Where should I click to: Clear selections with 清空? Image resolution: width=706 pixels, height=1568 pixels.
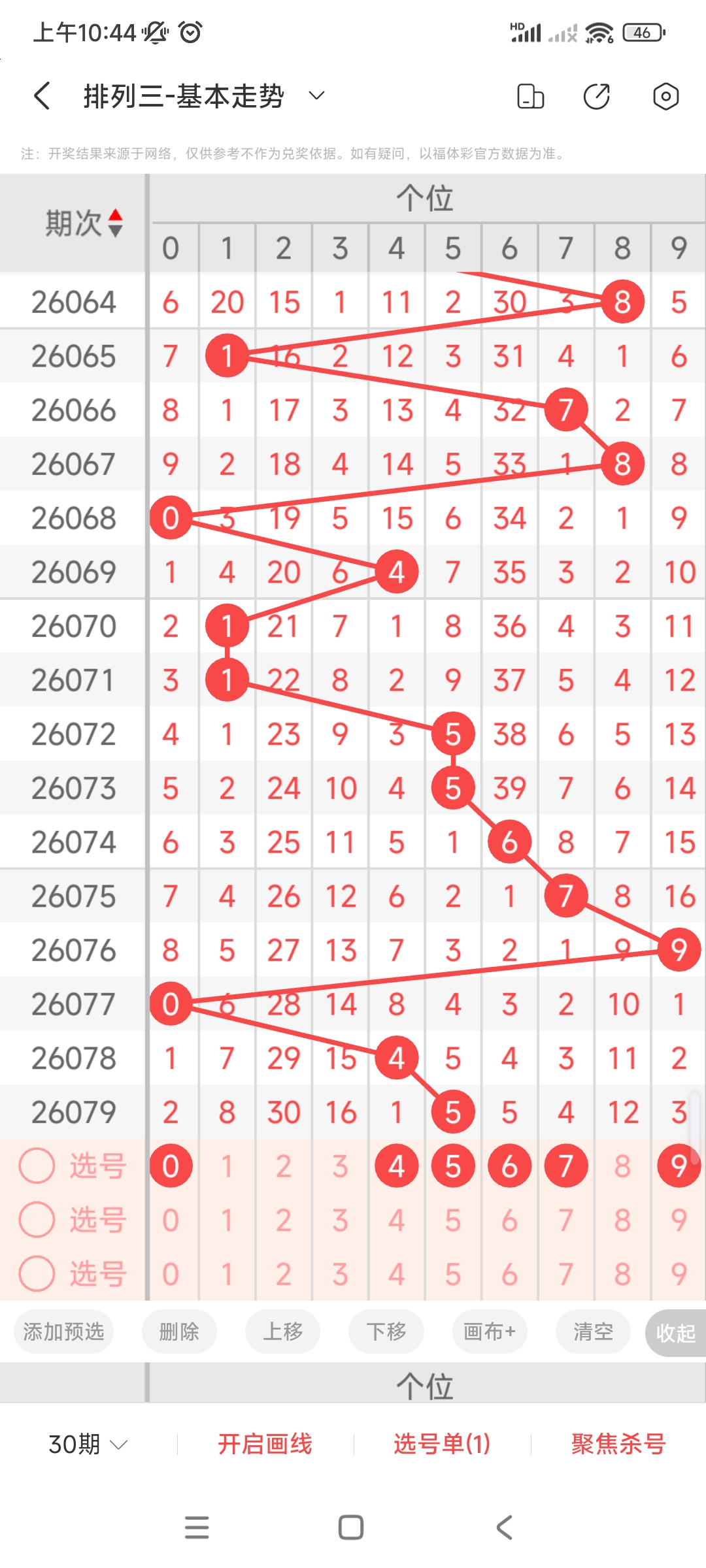593,1331
